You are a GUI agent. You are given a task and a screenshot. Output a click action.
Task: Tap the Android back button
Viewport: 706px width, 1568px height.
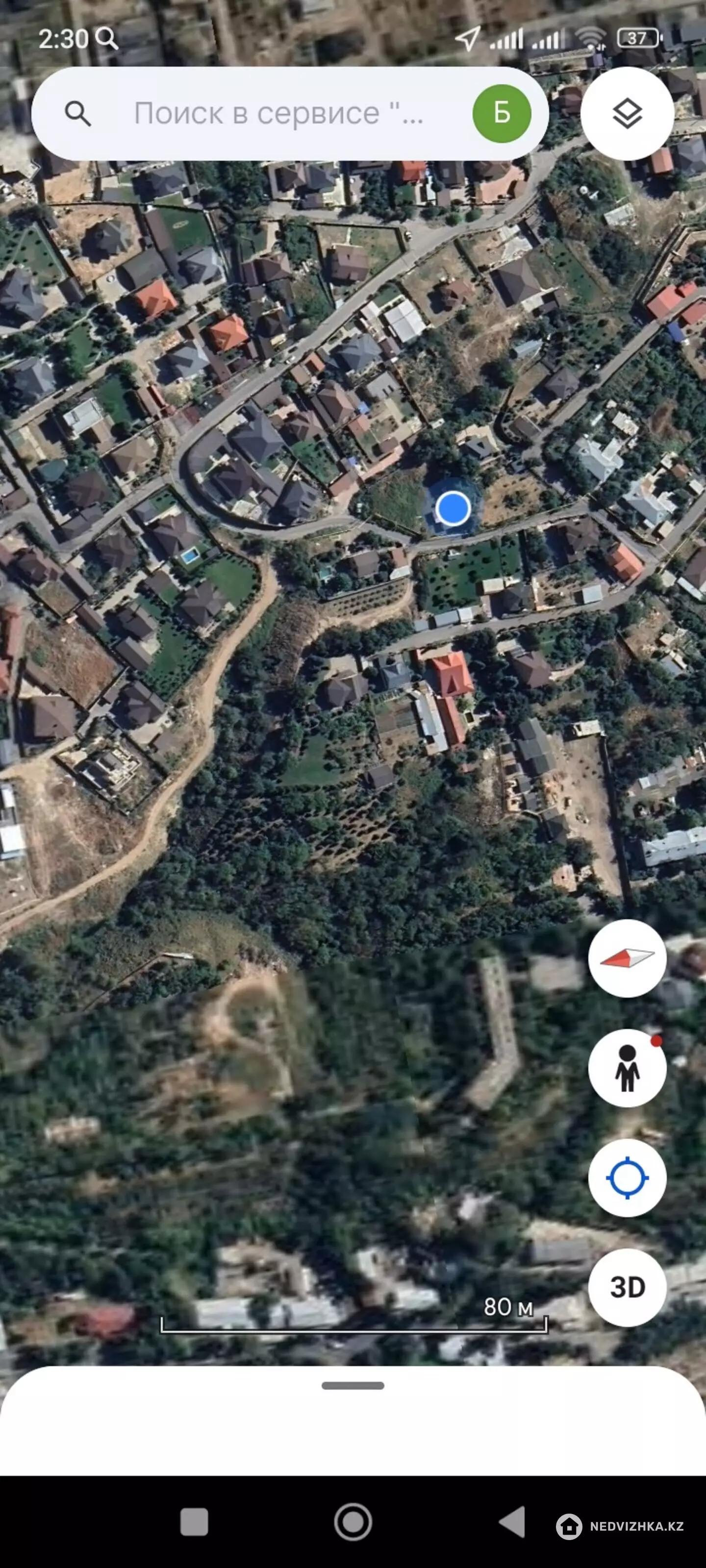click(512, 1522)
